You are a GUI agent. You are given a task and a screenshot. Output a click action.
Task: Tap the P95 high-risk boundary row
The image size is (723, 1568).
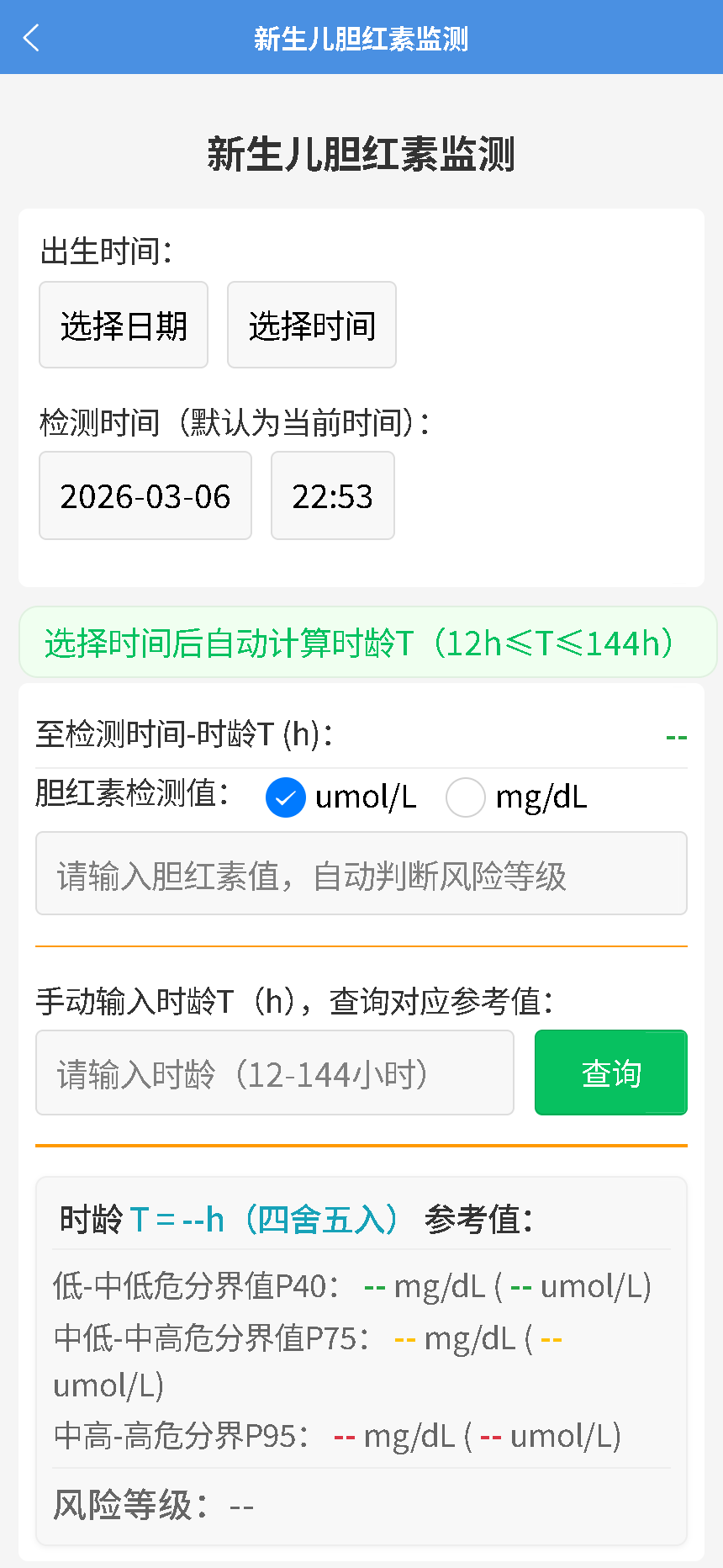click(x=336, y=1437)
